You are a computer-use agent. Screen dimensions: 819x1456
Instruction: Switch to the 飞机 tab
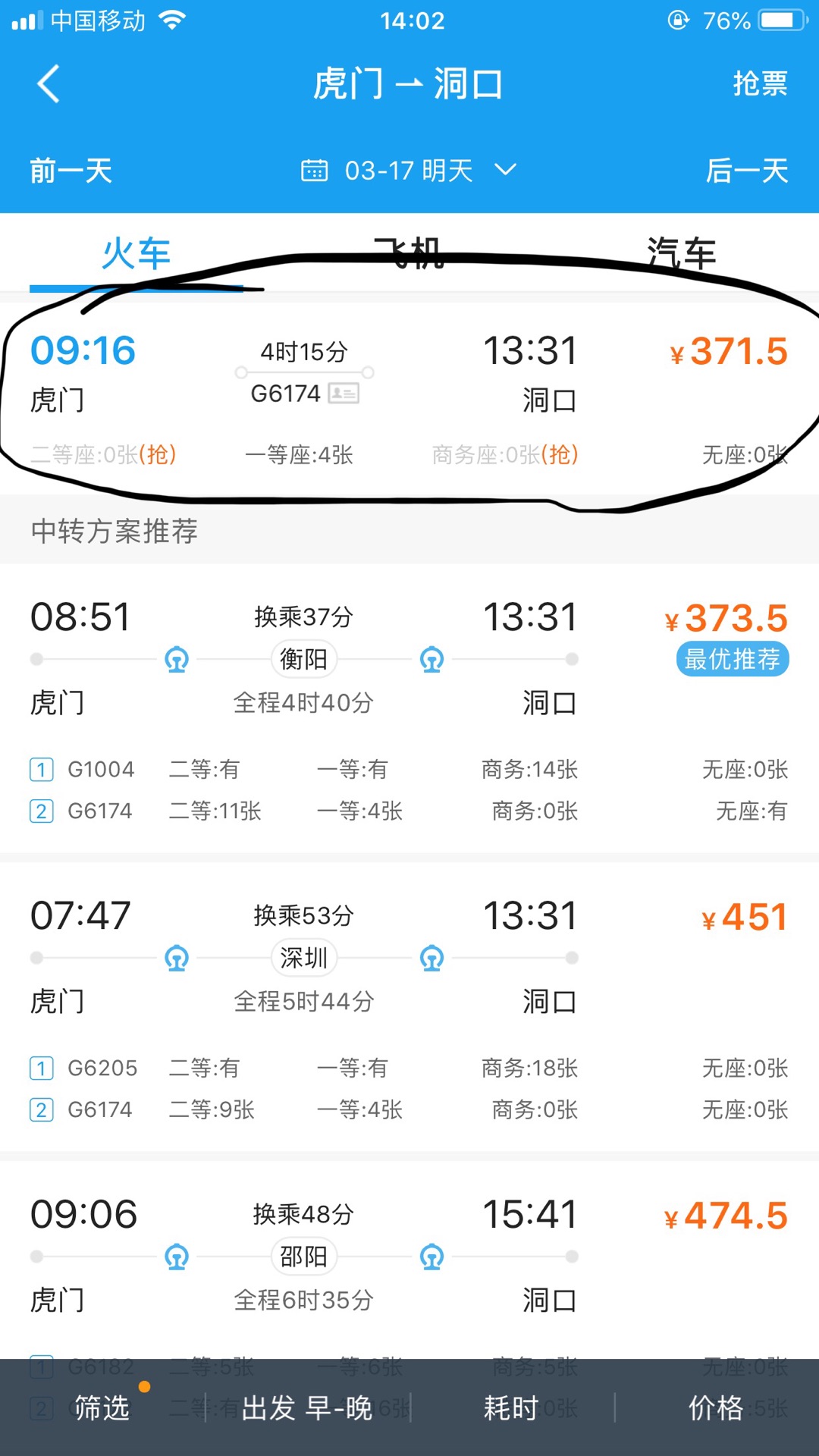409,253
